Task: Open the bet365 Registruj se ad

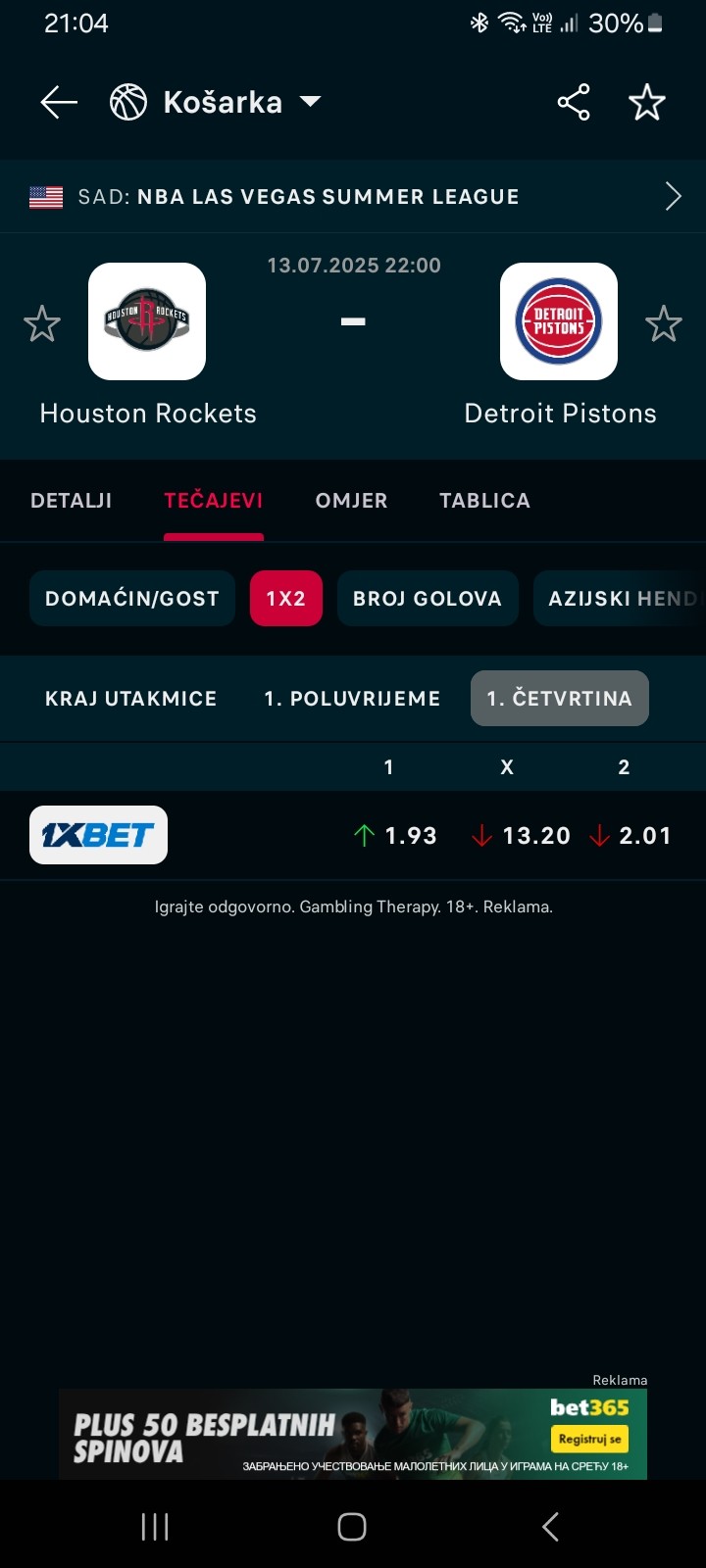Action: [588, 1439]
